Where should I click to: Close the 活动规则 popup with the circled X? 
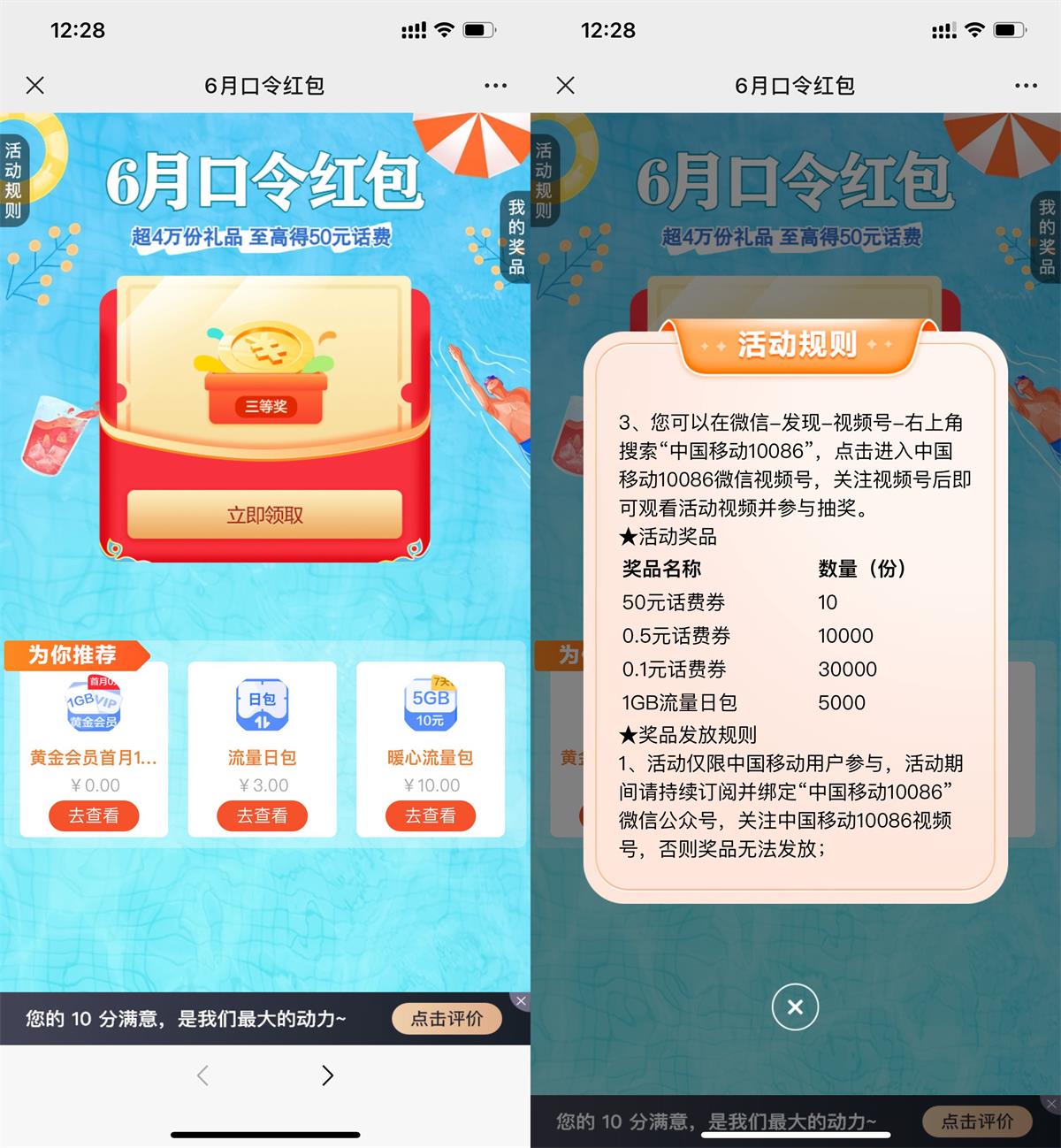(x=795, y=1007)
